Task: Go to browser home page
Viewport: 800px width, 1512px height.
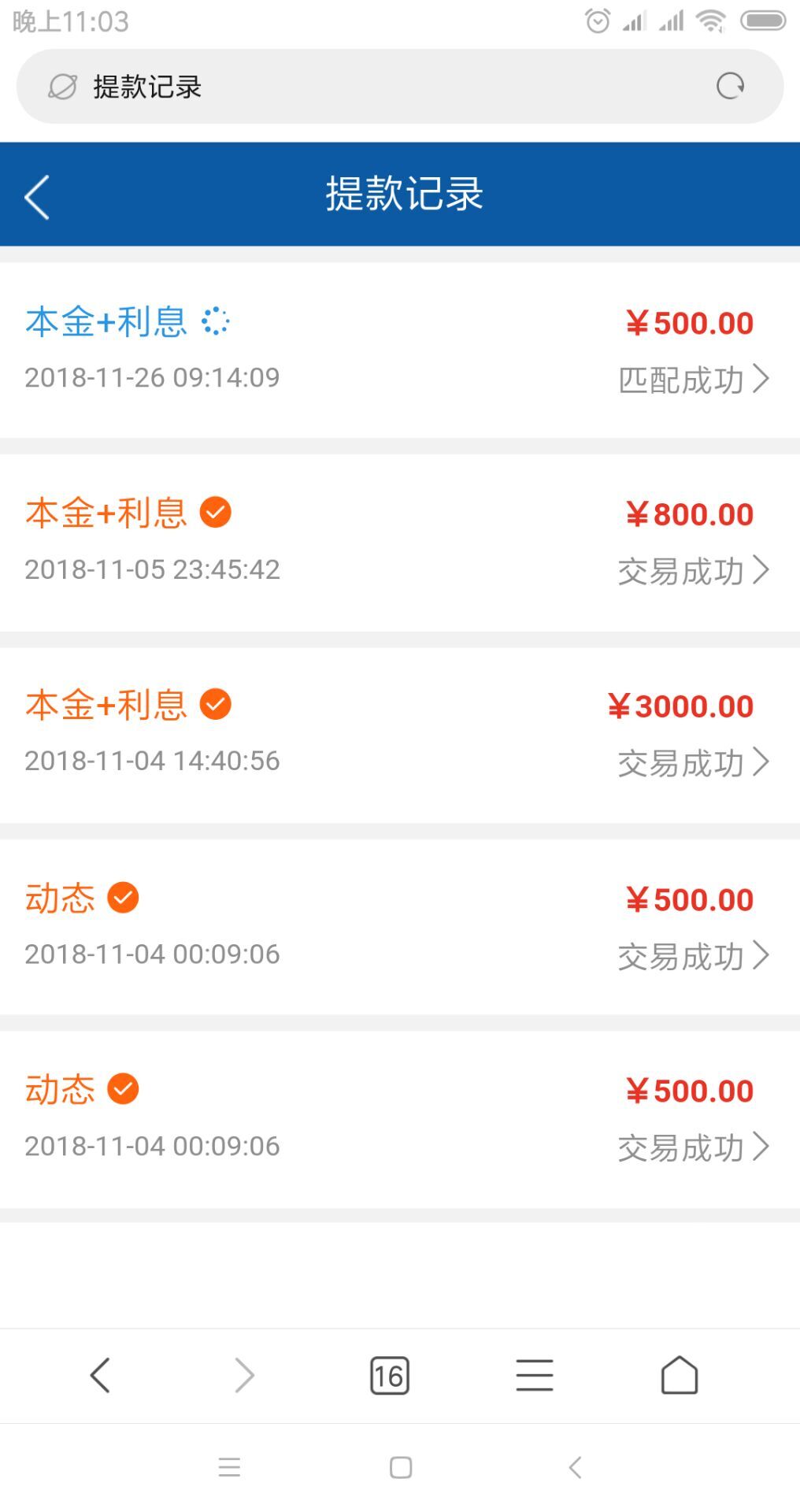Action: (680, 1375)
